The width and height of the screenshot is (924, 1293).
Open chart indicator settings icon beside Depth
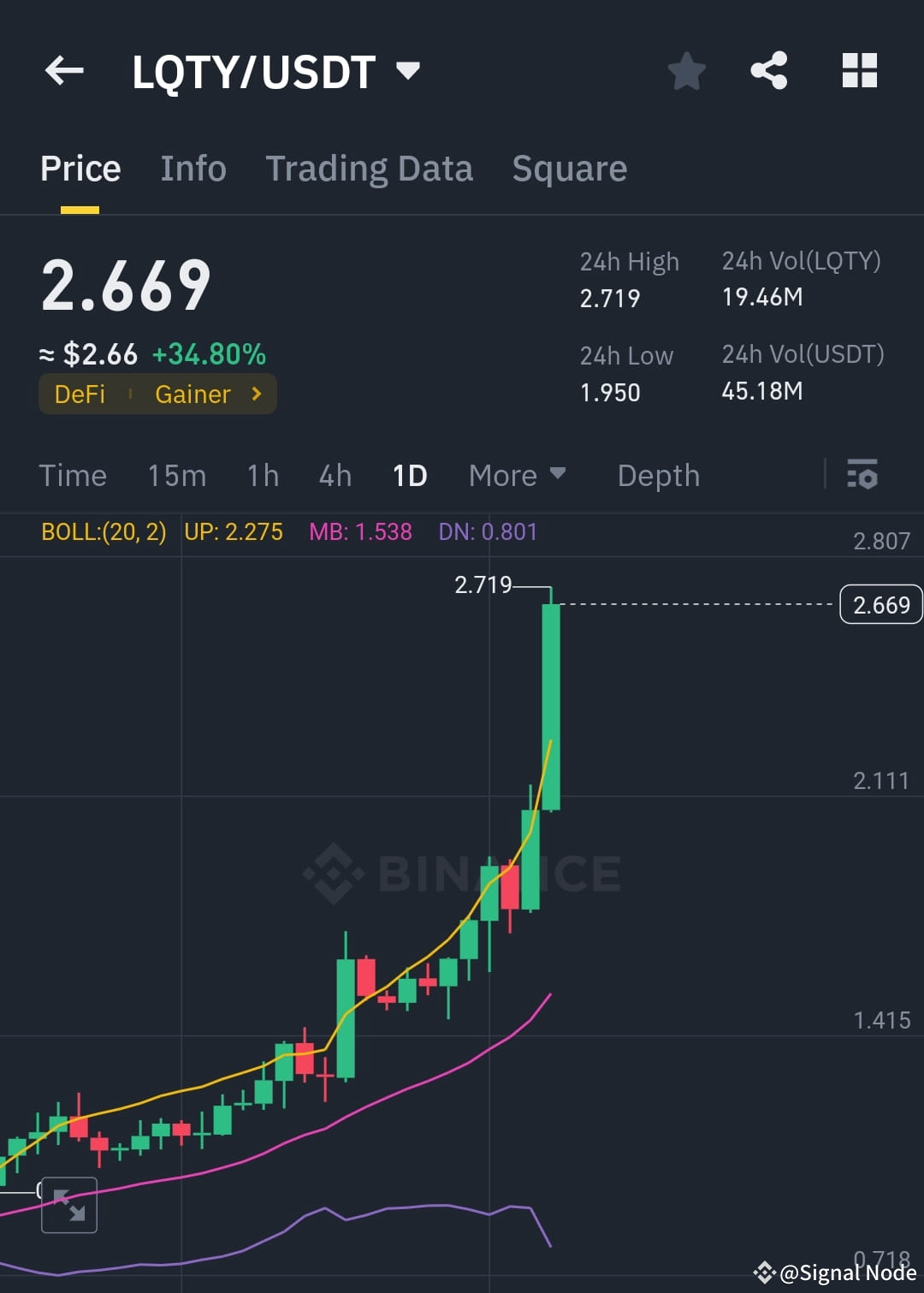tap(862, 476)
